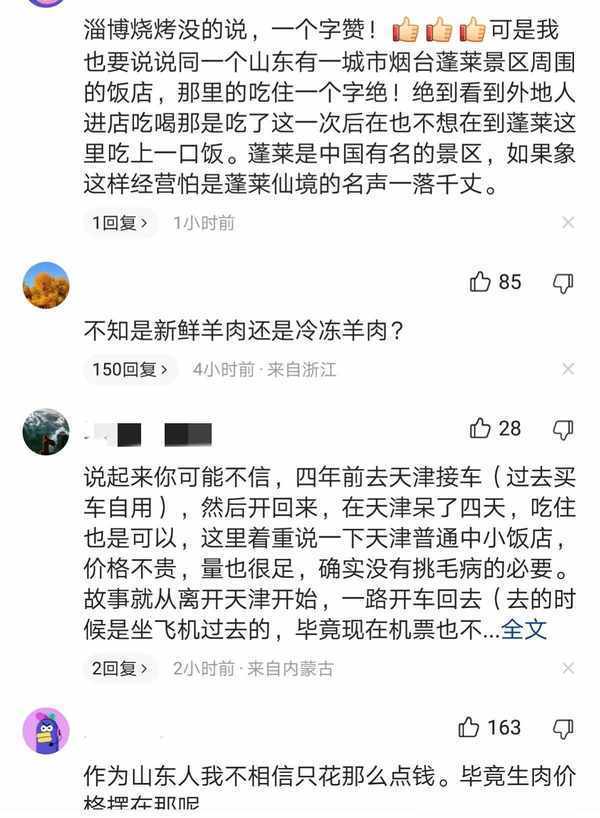Dismiss the 淄博烧烤 comment posted 1小时前
This screenshot has height=818, width=600.
tap(567, 222)
